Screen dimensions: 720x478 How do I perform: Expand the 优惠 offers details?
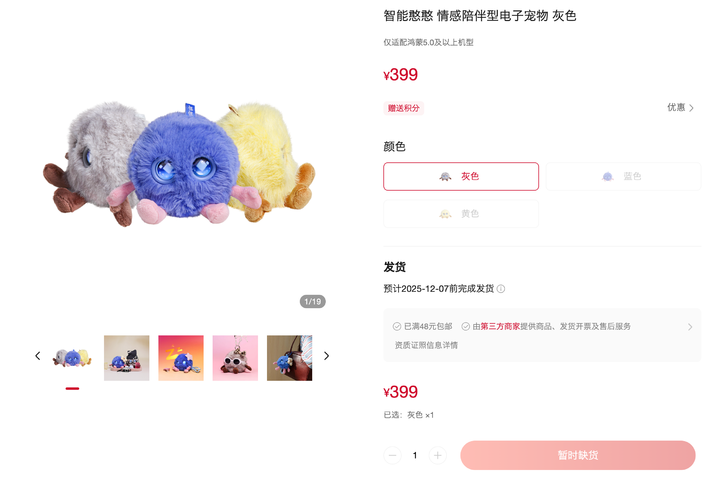click(680, 107)
